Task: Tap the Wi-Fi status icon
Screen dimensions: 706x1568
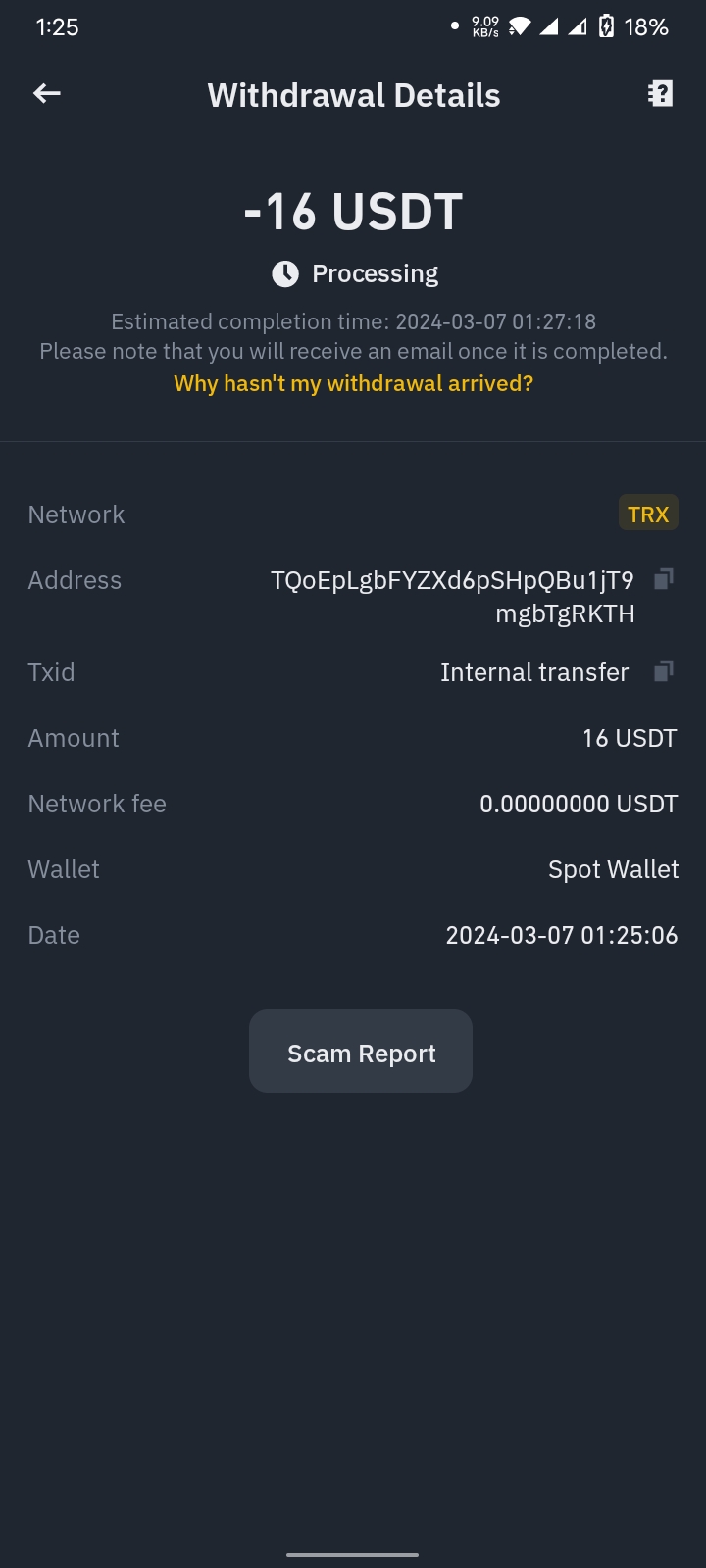Action: pyautogui.click(x=521, y=26)
